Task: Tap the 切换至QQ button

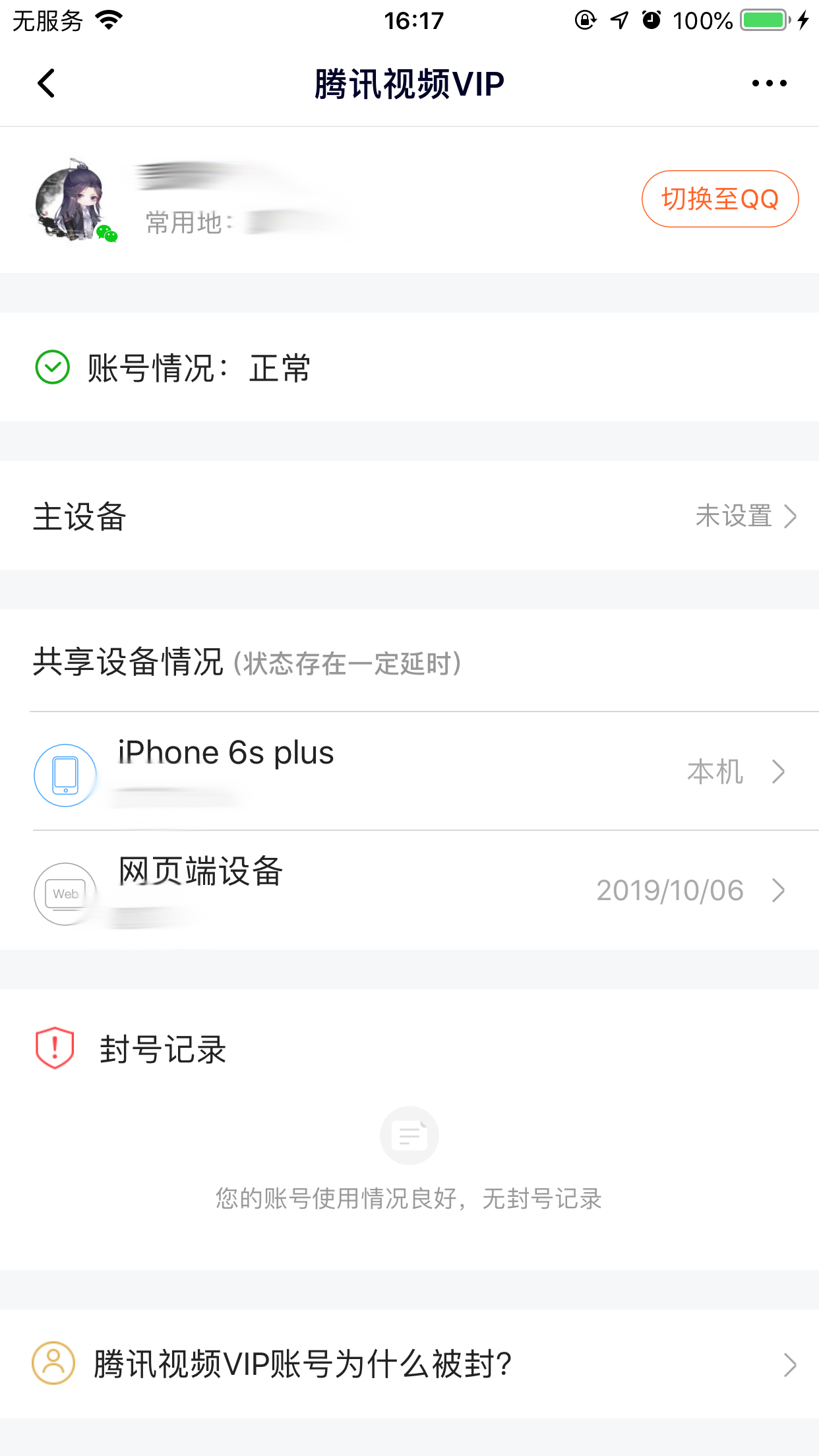Action: (x=719, y=198)
